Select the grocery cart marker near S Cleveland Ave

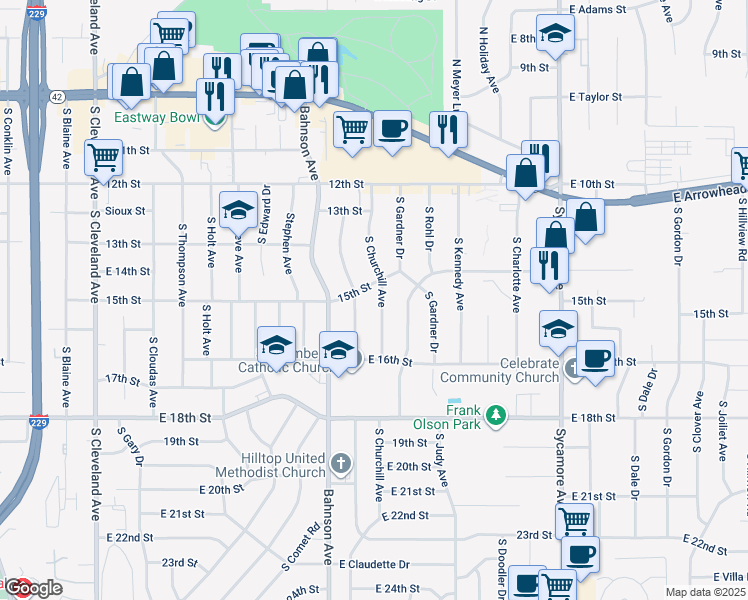coord(104,156)
